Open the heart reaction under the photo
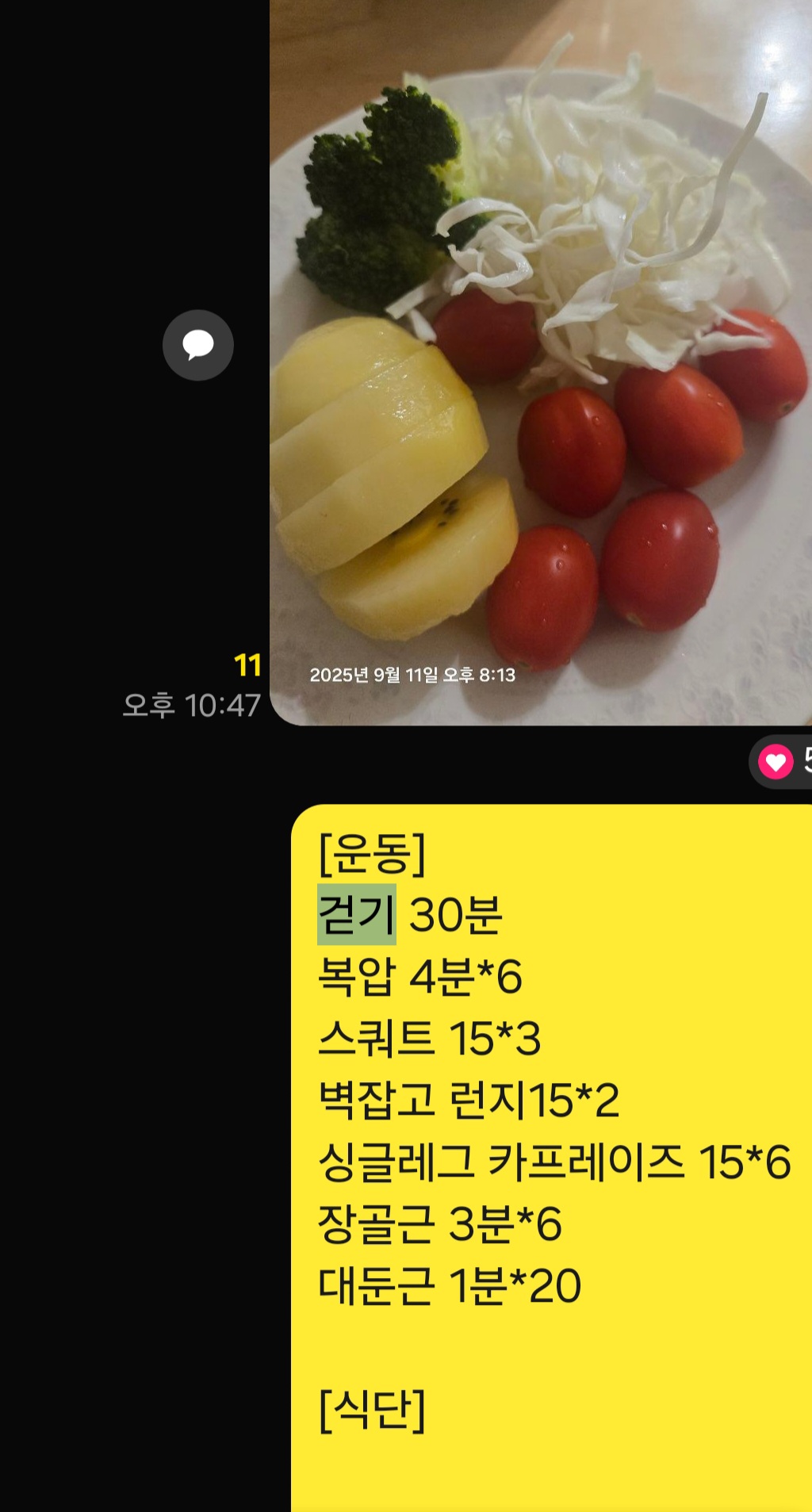 777,761
